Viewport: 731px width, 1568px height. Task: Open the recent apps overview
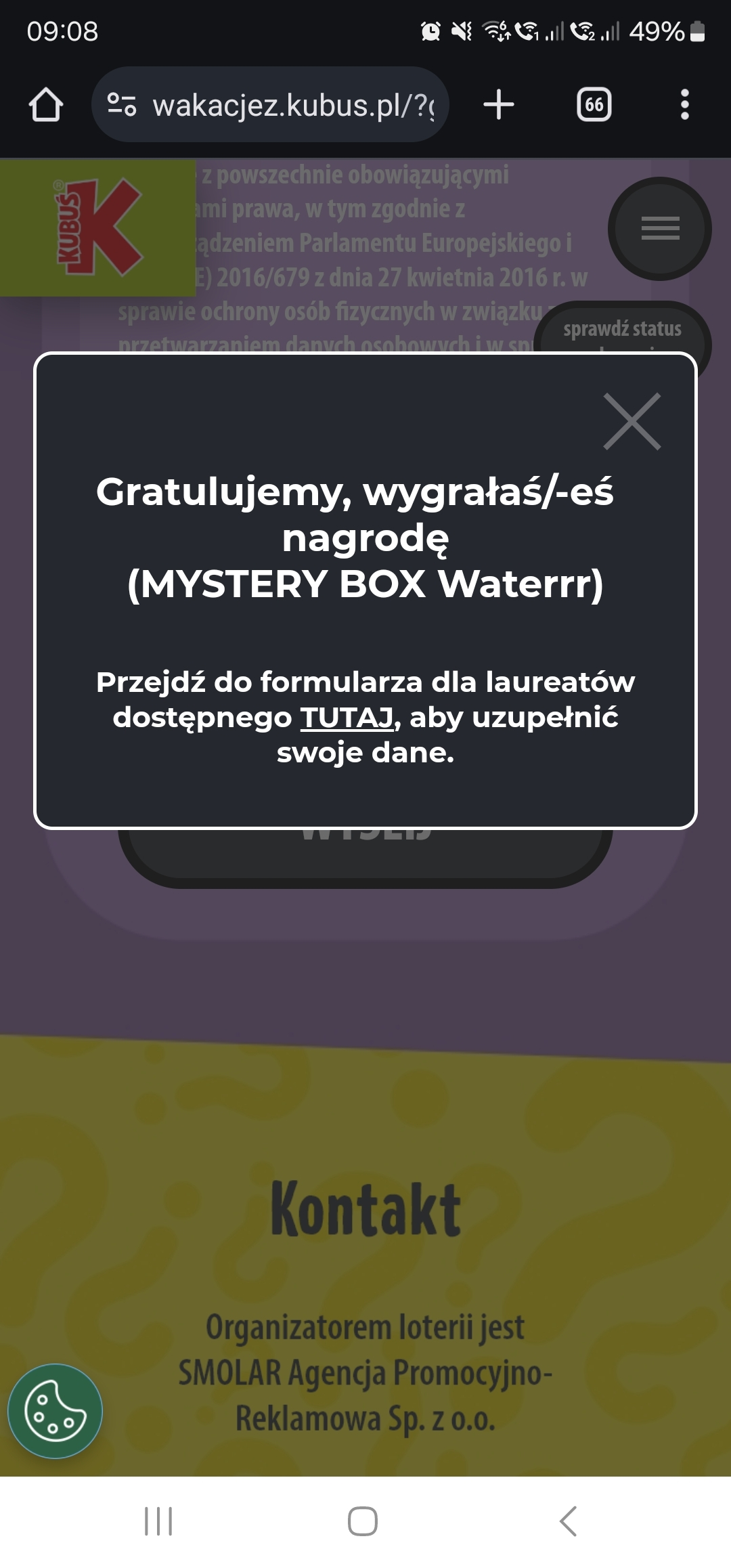tap(159, 1521)
